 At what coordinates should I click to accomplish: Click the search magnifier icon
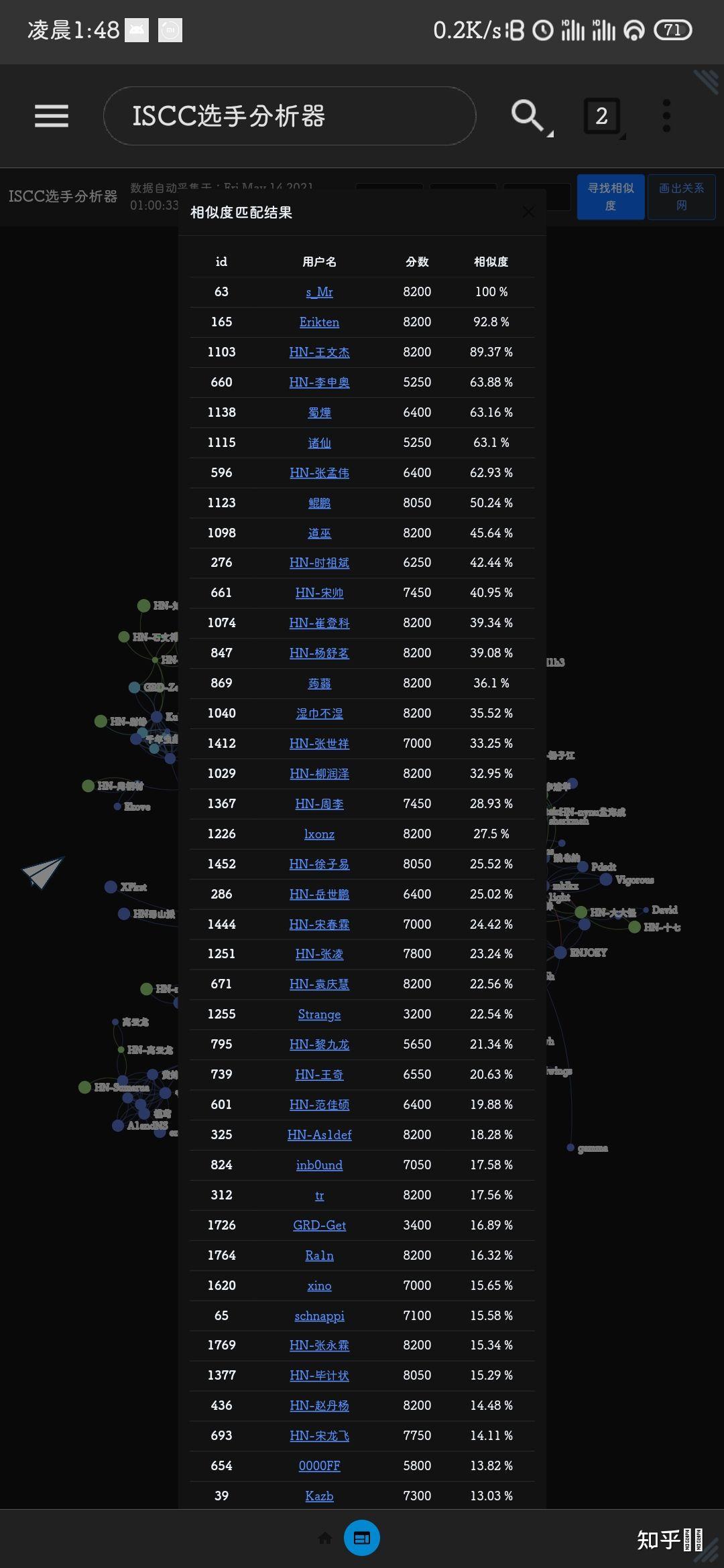[x=528, y=115]
